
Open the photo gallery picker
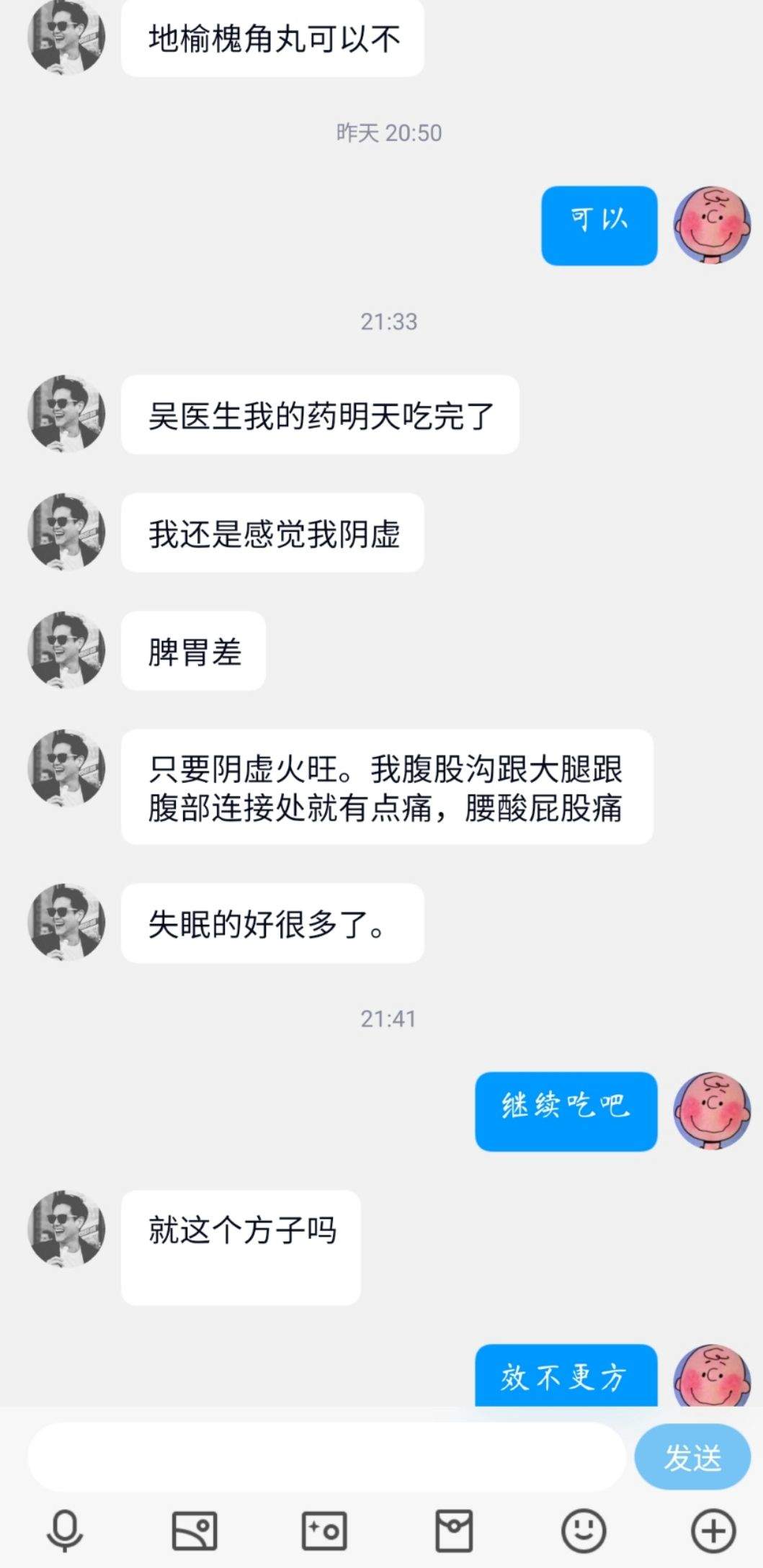point(195,1531)
